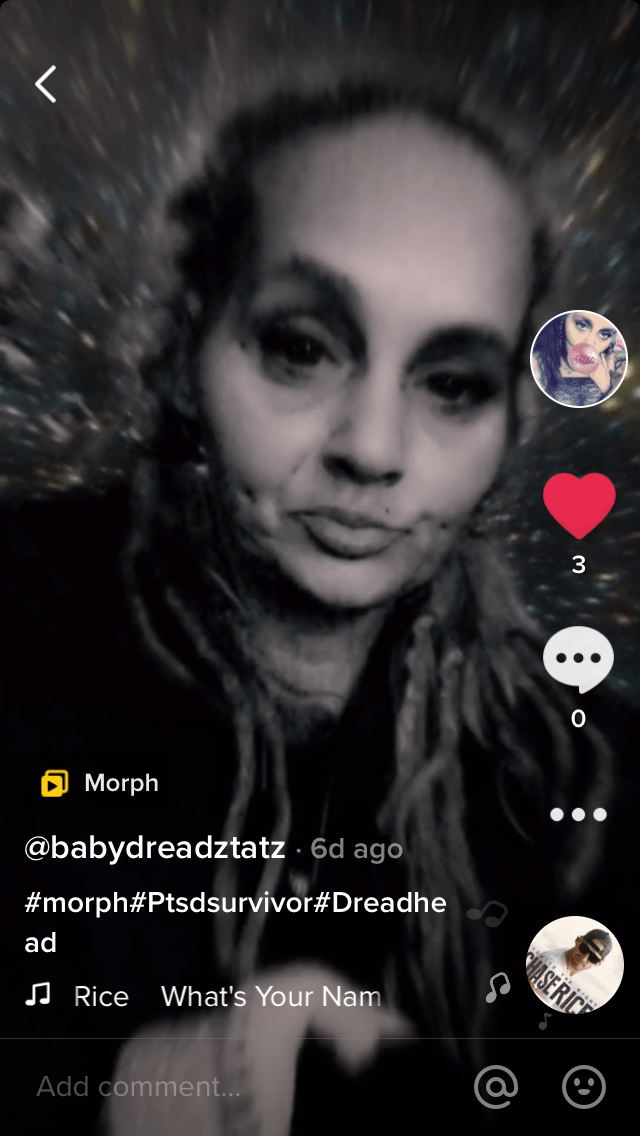This screenshot has width=640, height=1136.
Task: Open the emoji picker
Action: (x=584, y=1086)
